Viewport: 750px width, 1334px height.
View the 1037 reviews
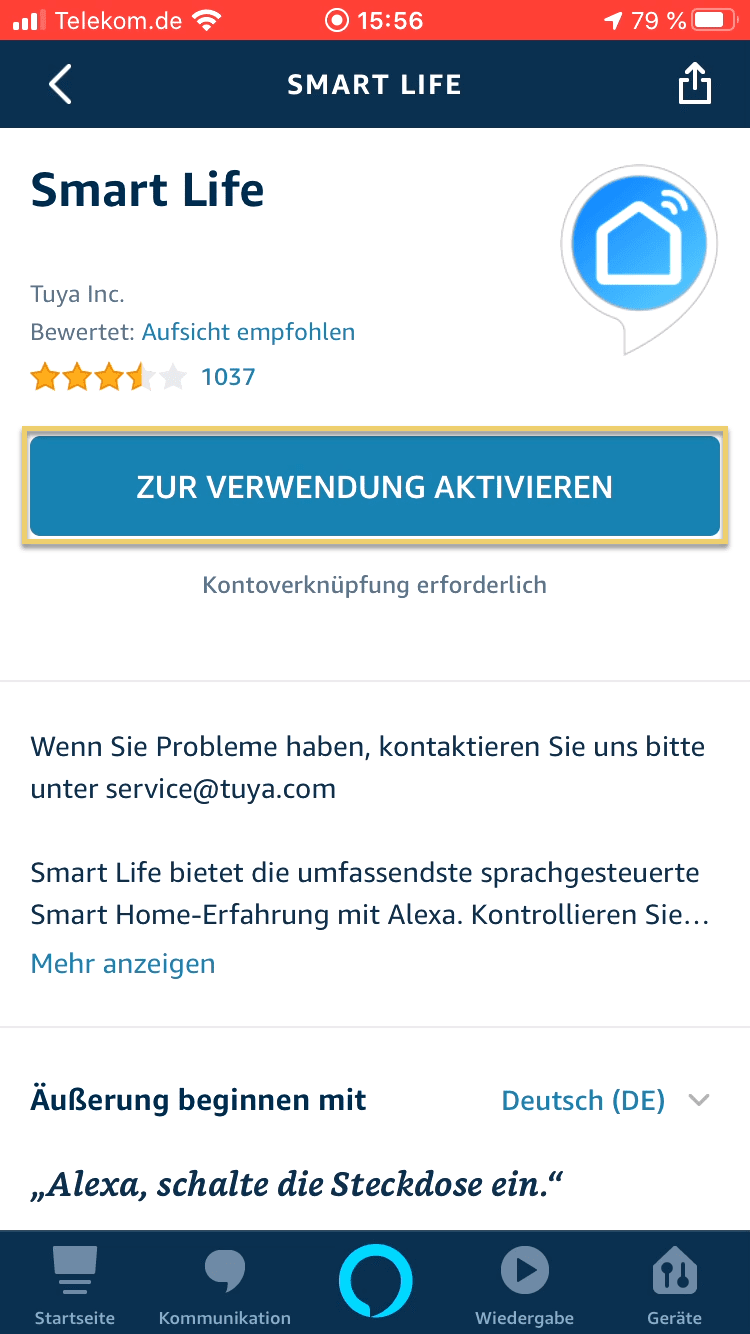tap(228, 377)
